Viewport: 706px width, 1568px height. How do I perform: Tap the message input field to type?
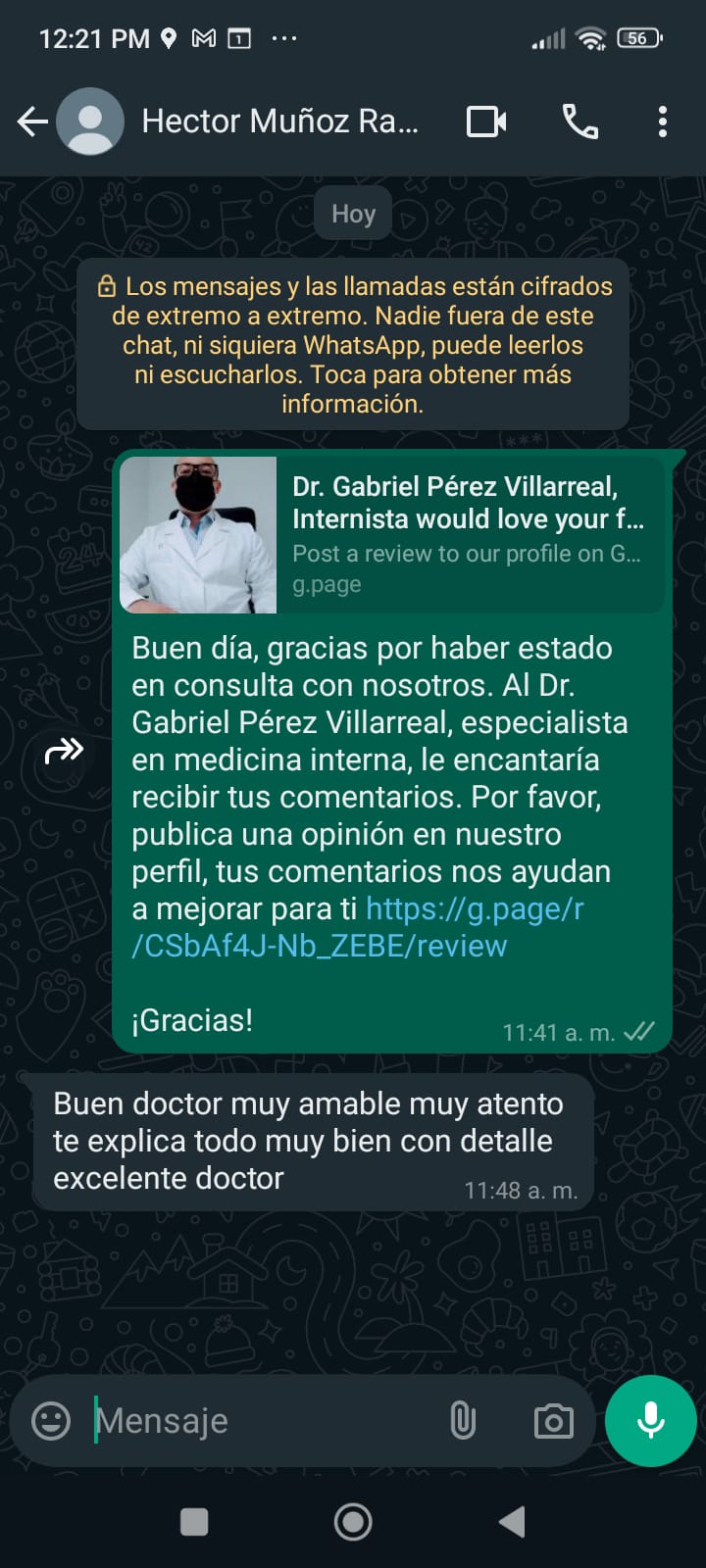point(245,1420)
